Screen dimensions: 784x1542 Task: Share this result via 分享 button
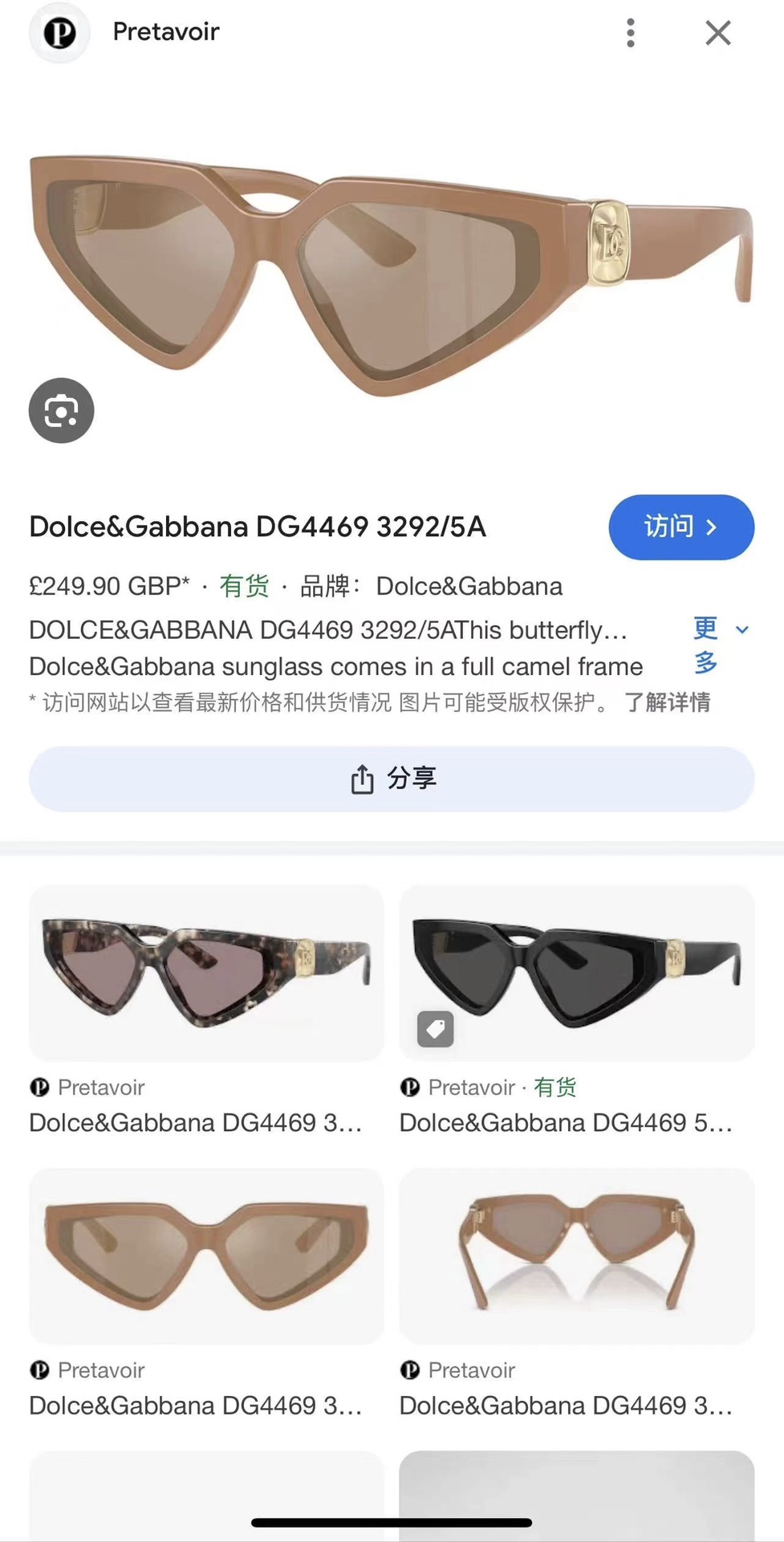392,779
